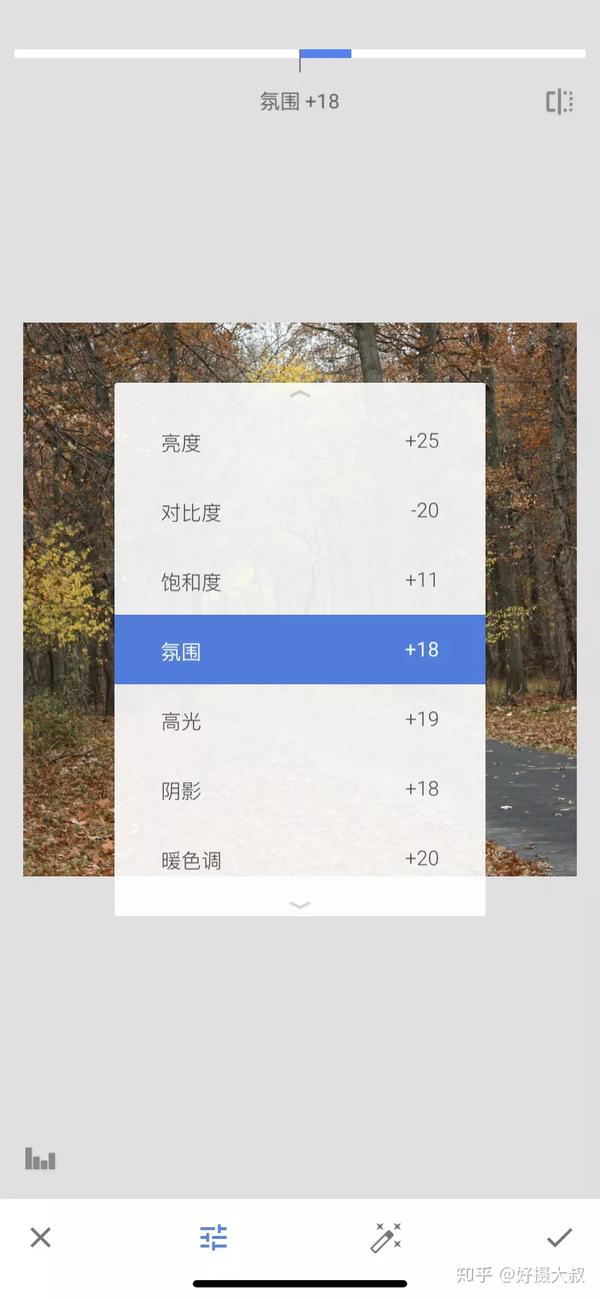This screenshot has height=1299, width=600.
Task: Select the 阴影 row
Action: pos(300,789)
